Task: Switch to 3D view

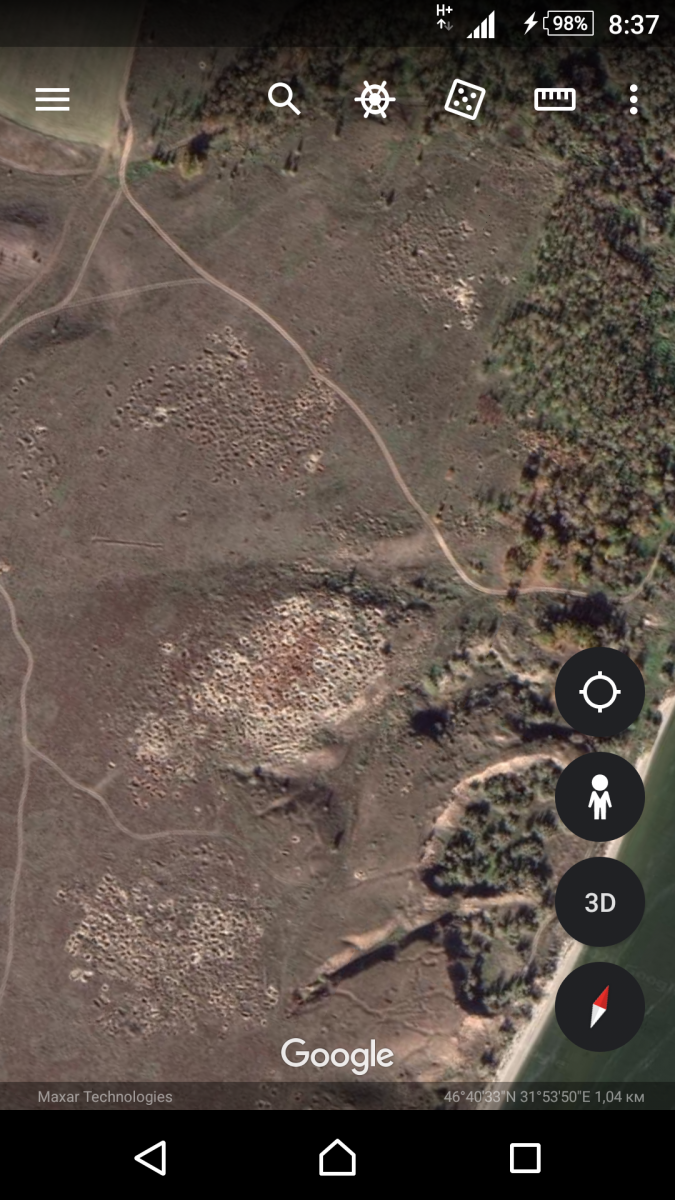Action: coord(600,902)
